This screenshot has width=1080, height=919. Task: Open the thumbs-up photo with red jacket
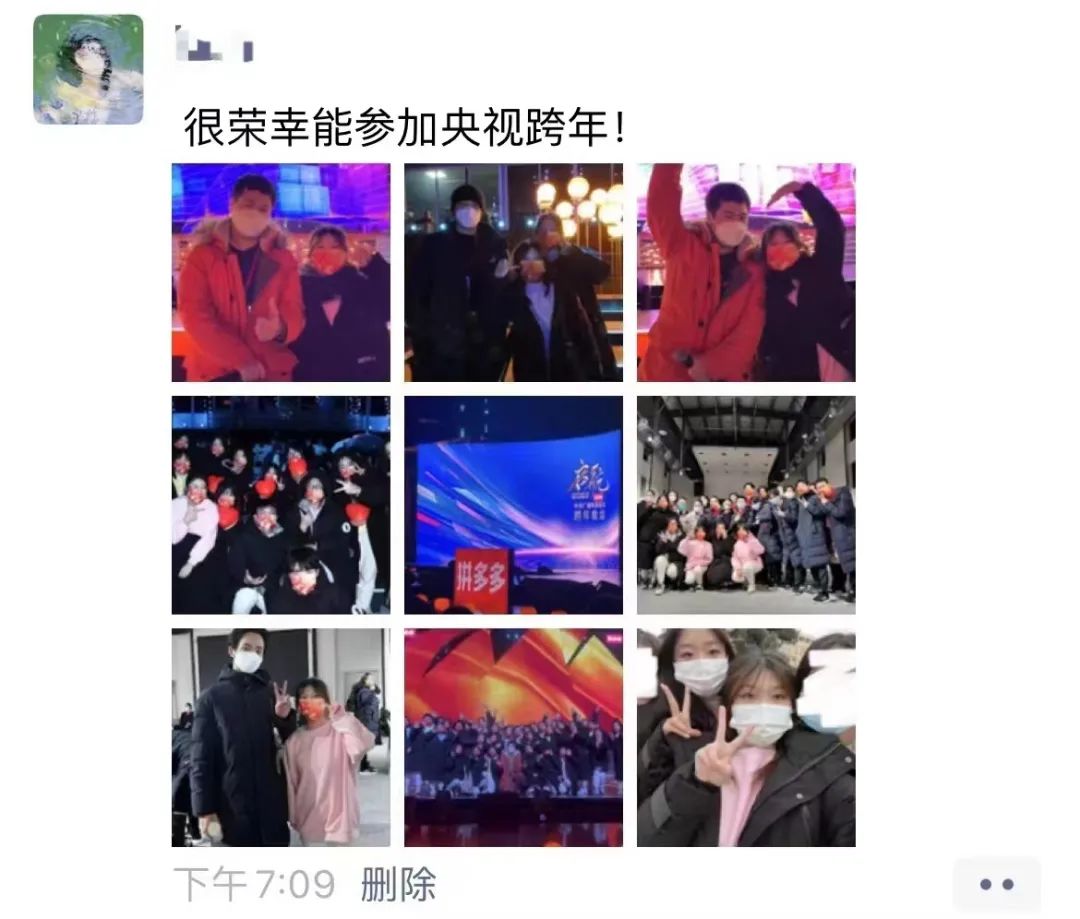[280, 272]
